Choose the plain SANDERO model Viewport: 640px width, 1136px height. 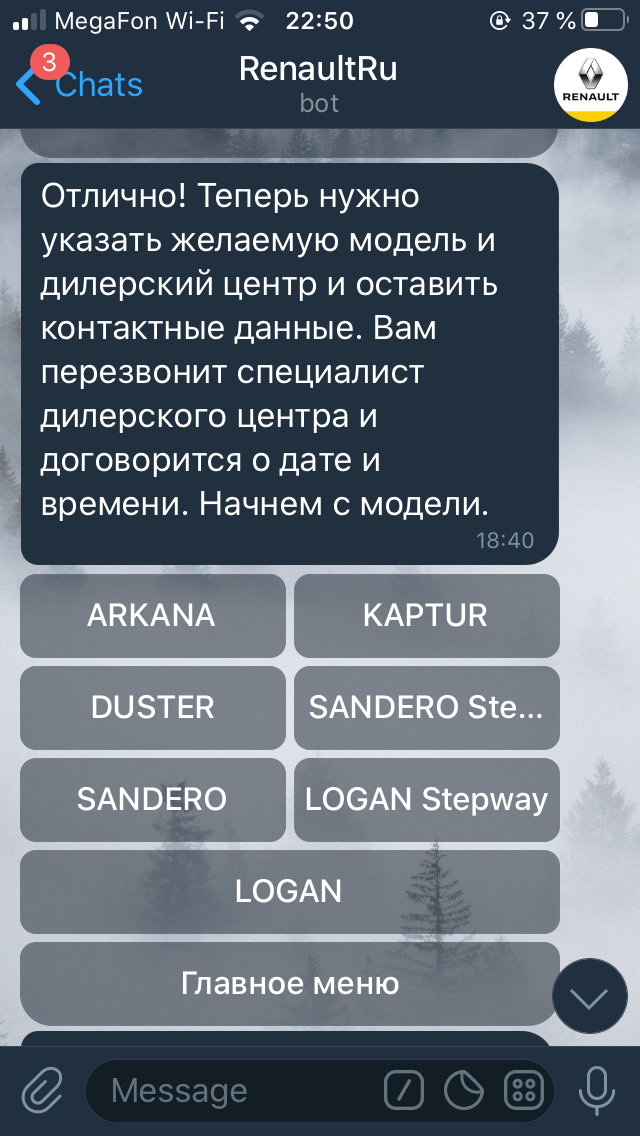pyautogui.click(x=152, y=799)
